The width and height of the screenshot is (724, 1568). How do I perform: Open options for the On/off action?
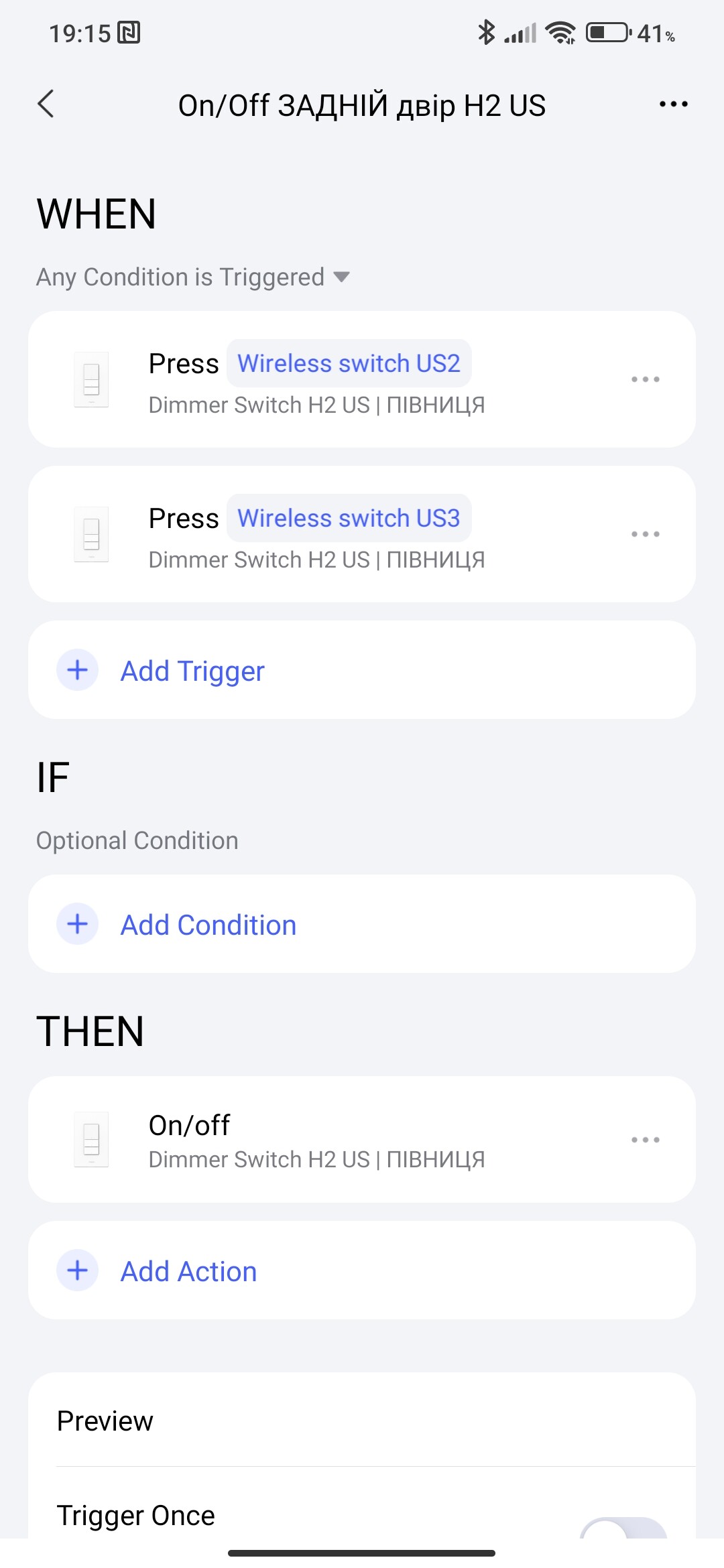pyautogui.click(x=645, y=1140)
